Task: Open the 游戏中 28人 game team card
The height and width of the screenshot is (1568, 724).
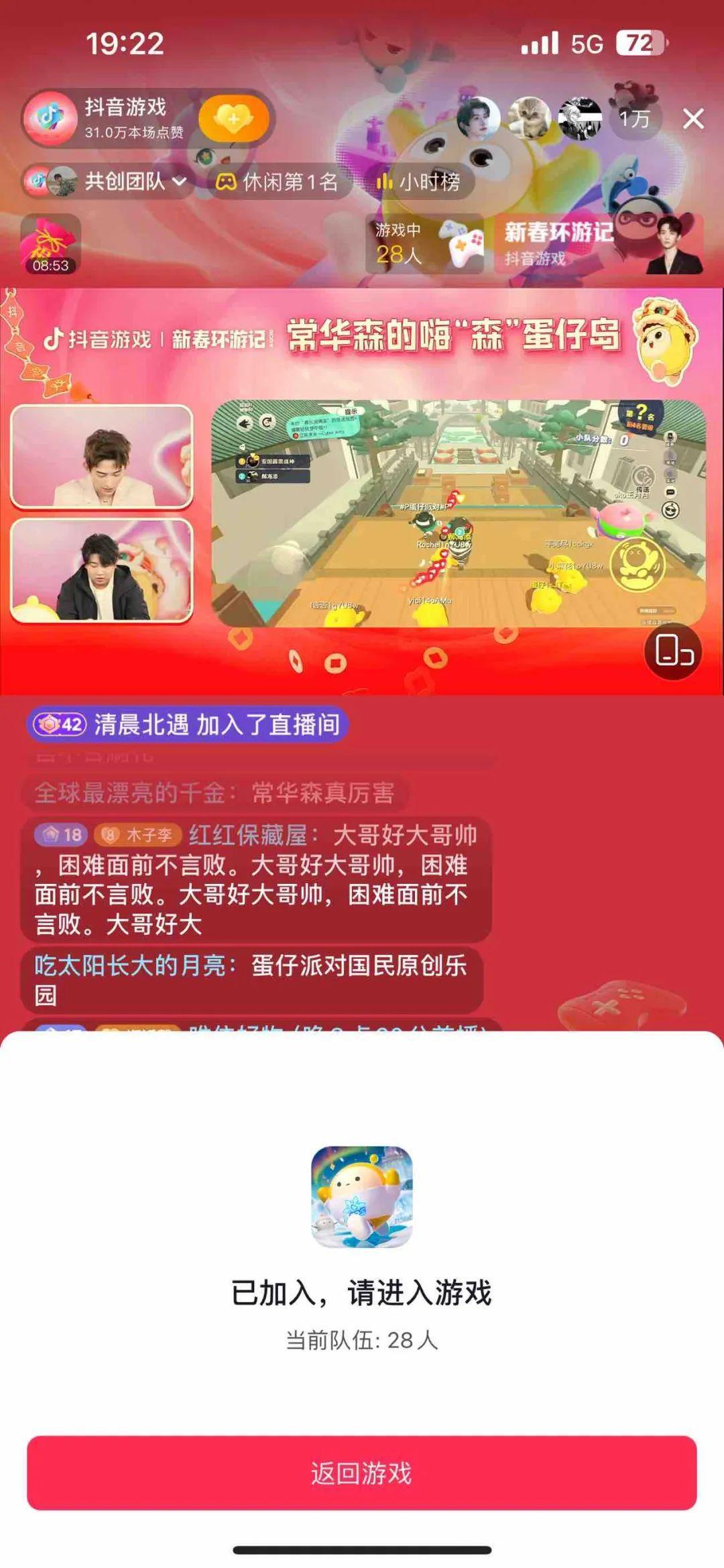Action: coord(424,244)
